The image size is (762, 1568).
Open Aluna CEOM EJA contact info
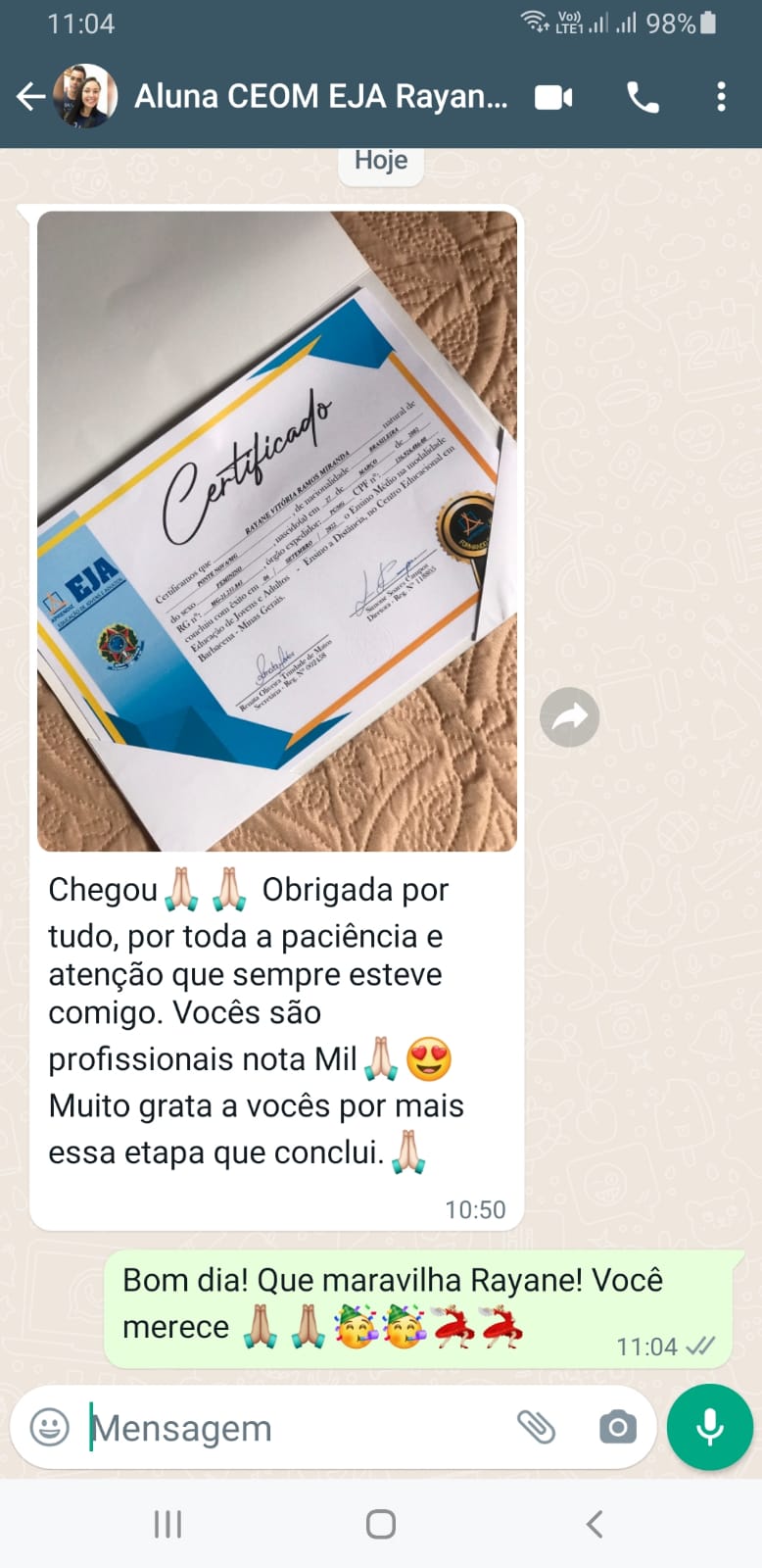(320, 96)
